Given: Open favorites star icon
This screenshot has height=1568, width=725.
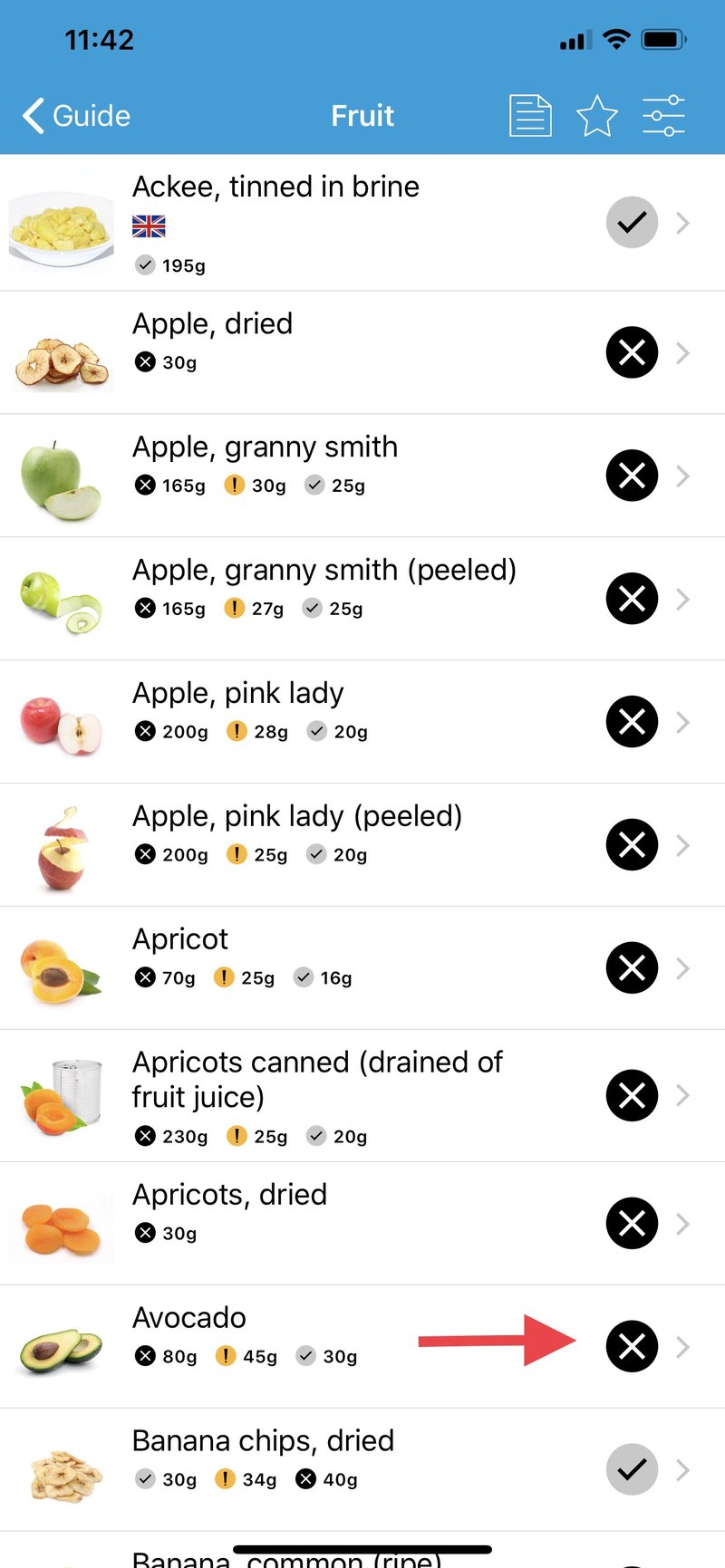Looking at the screenshot, I should tap(597, 116).
